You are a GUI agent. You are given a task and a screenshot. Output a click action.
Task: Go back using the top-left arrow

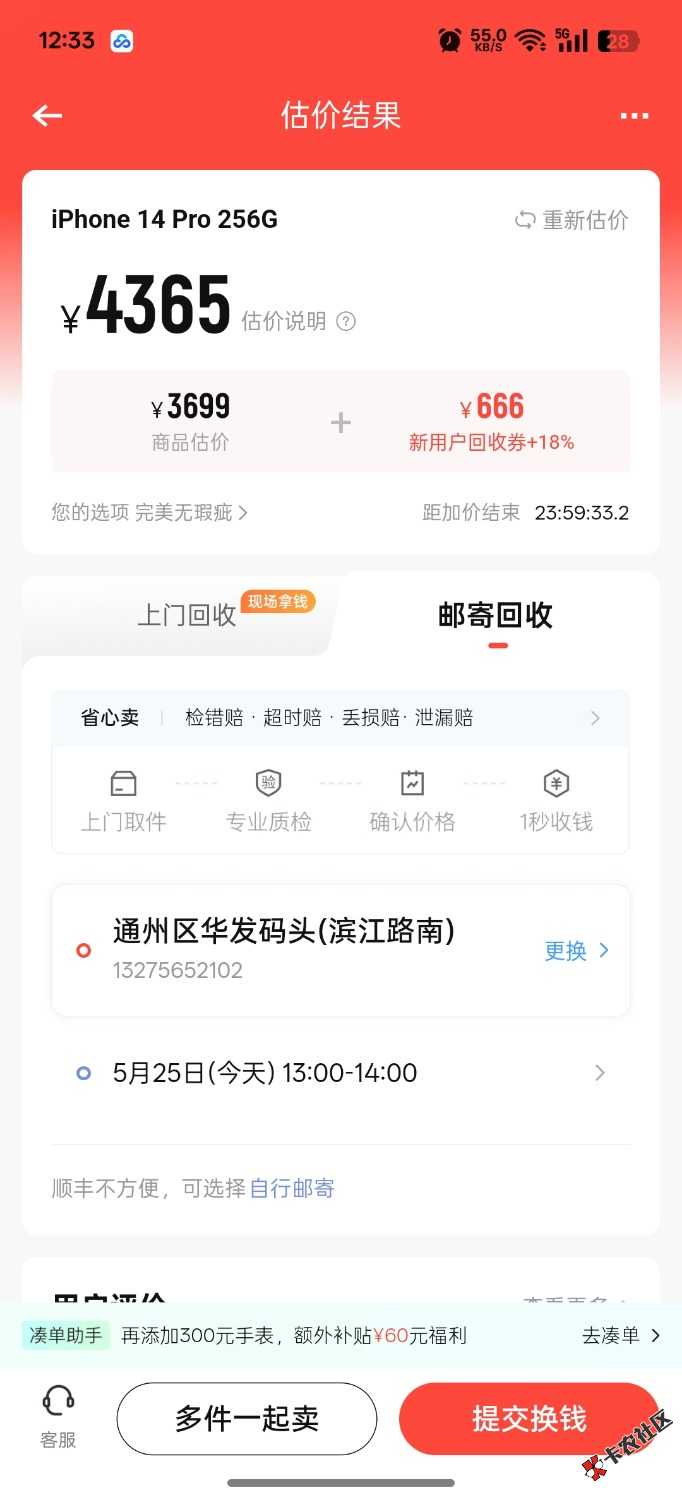pyautogui.click(x=47, y=116)
